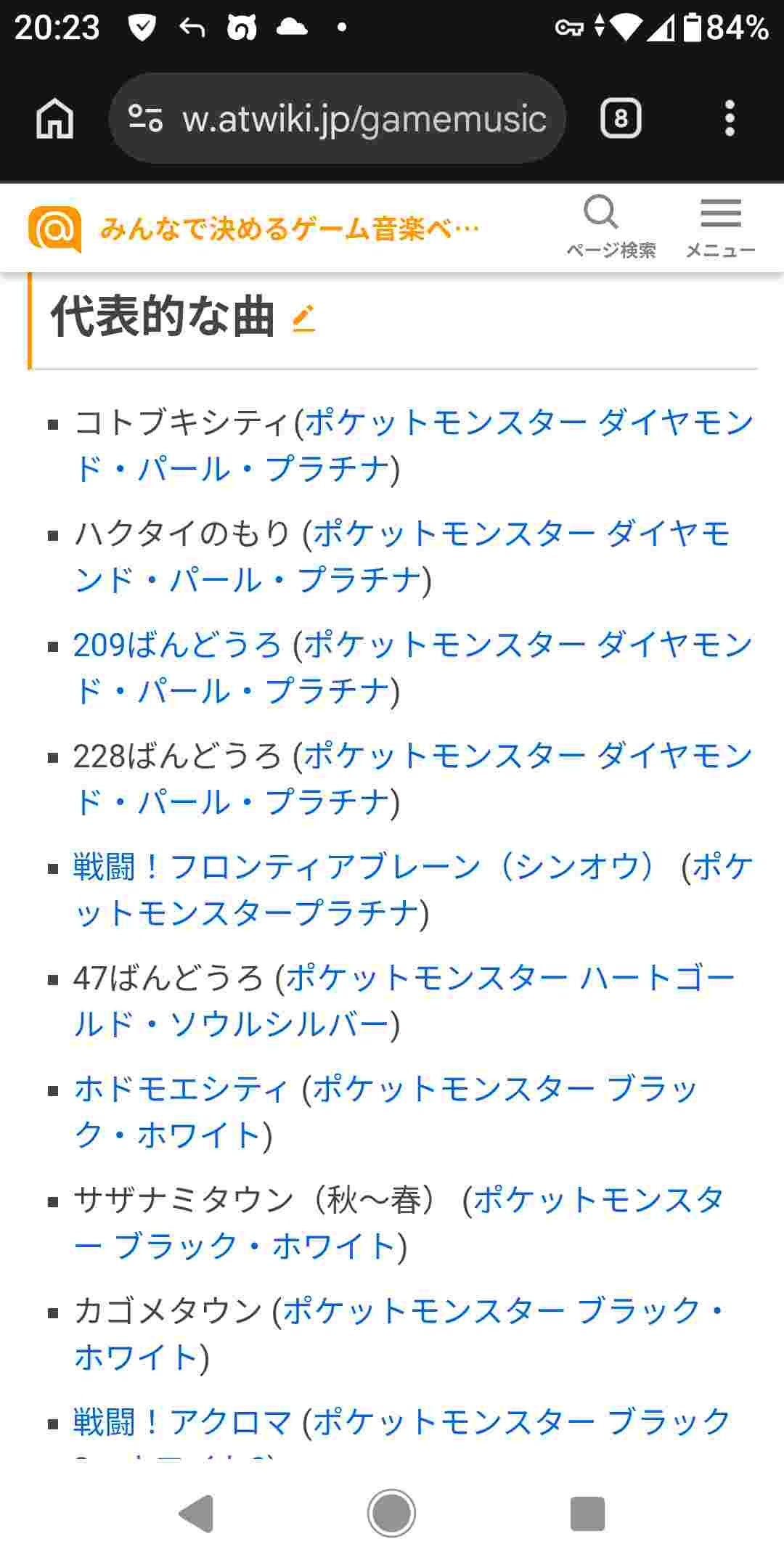This screenshot has height=1568, width=784.
Task: Open game link next to ハクタイのもり
Action: [521, 534]
